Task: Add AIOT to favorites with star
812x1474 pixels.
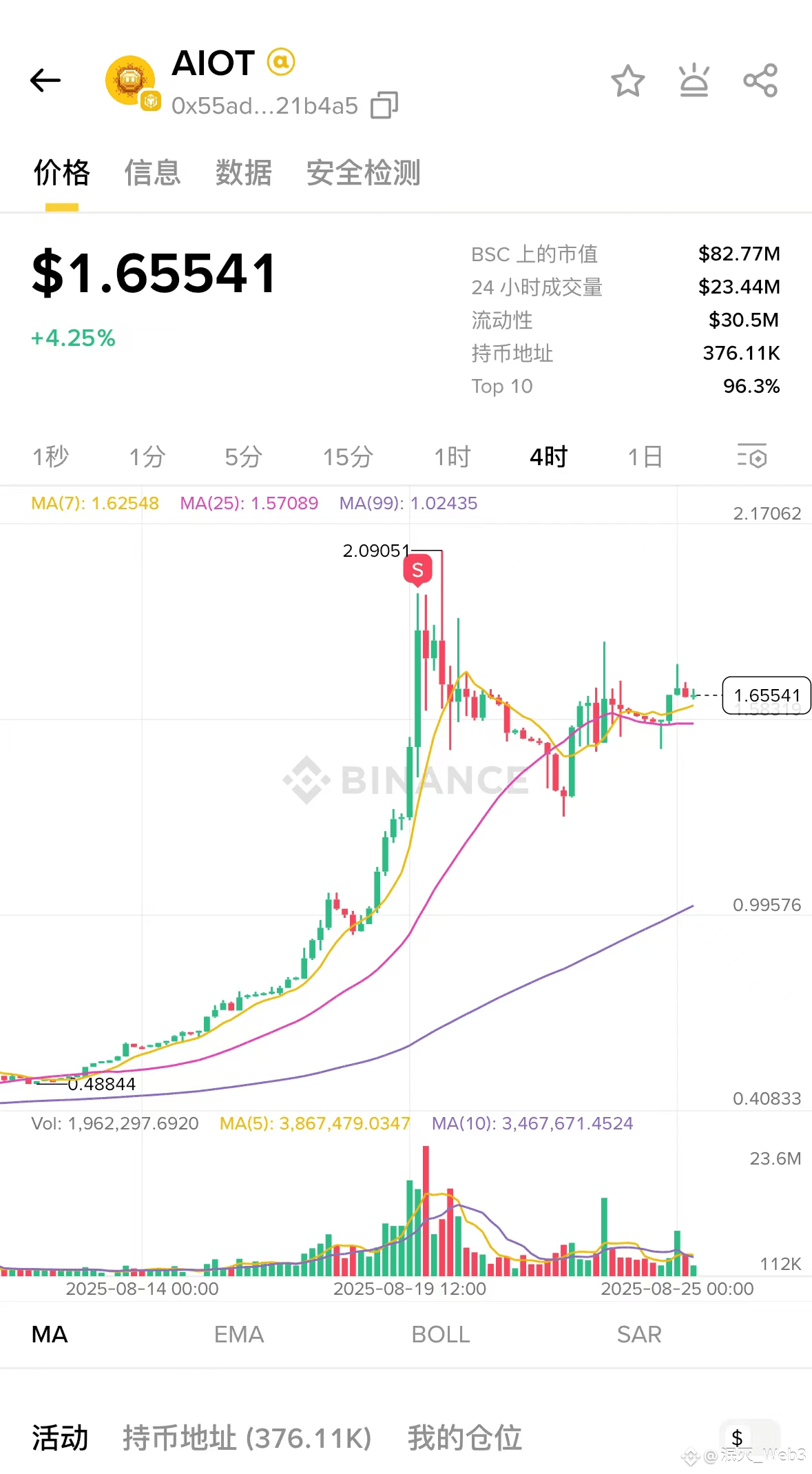Action: coord(627,81)
